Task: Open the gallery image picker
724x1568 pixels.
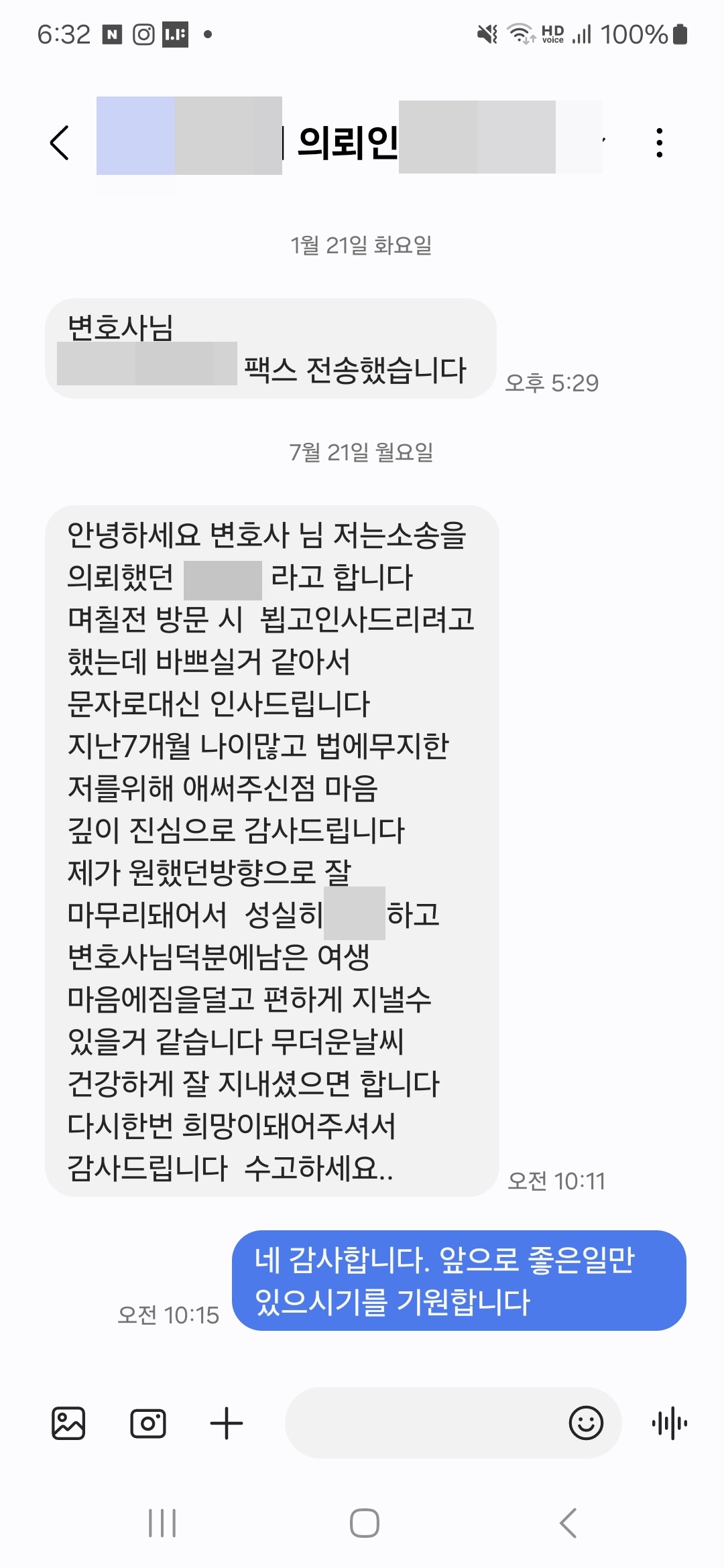Action: [x=68, y=1423]
